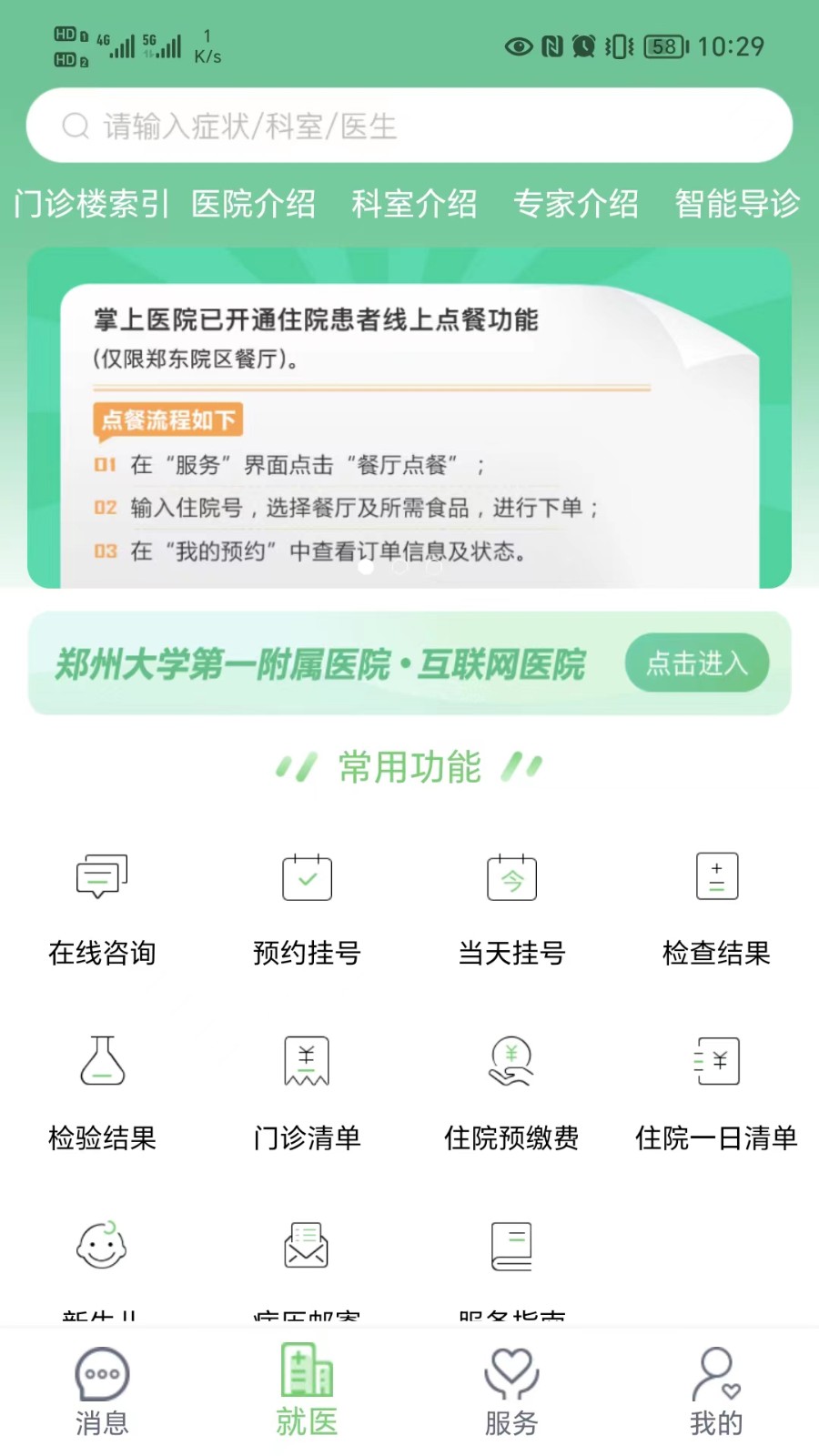Screen dimensions: 819x1456
Task: Switch to the 消息 tab
Action: [x=102, y=1392]
